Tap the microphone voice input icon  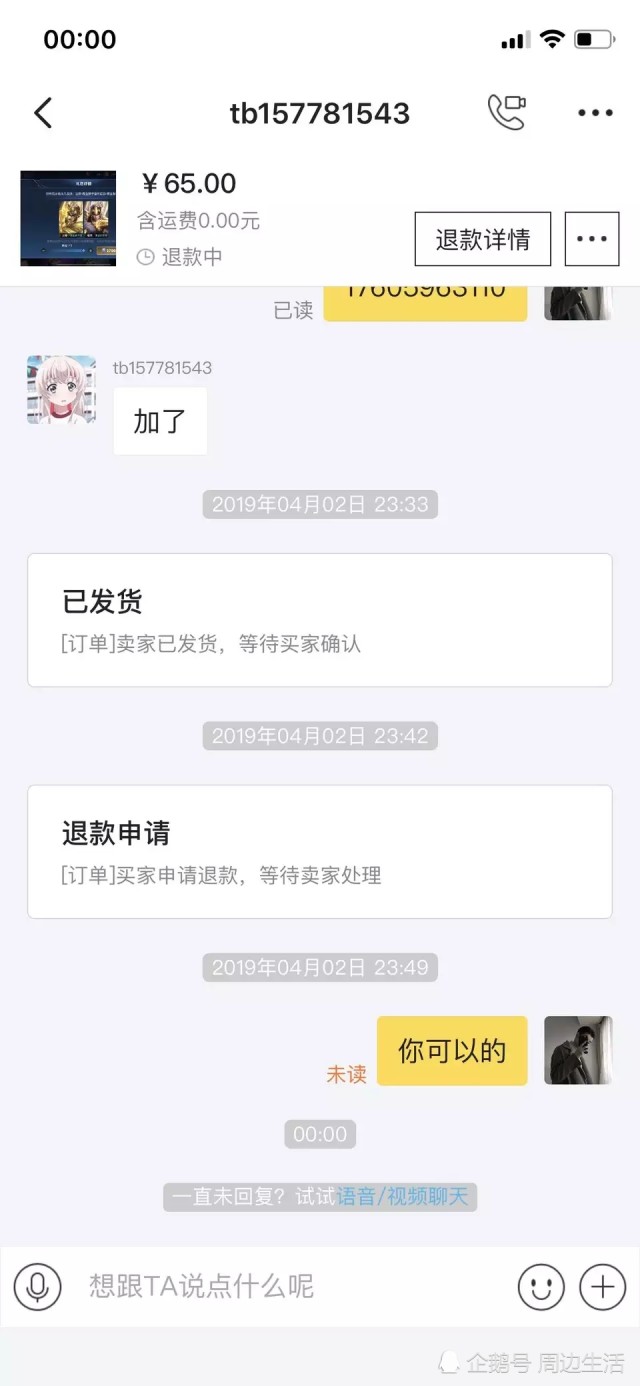point(38,1286)
